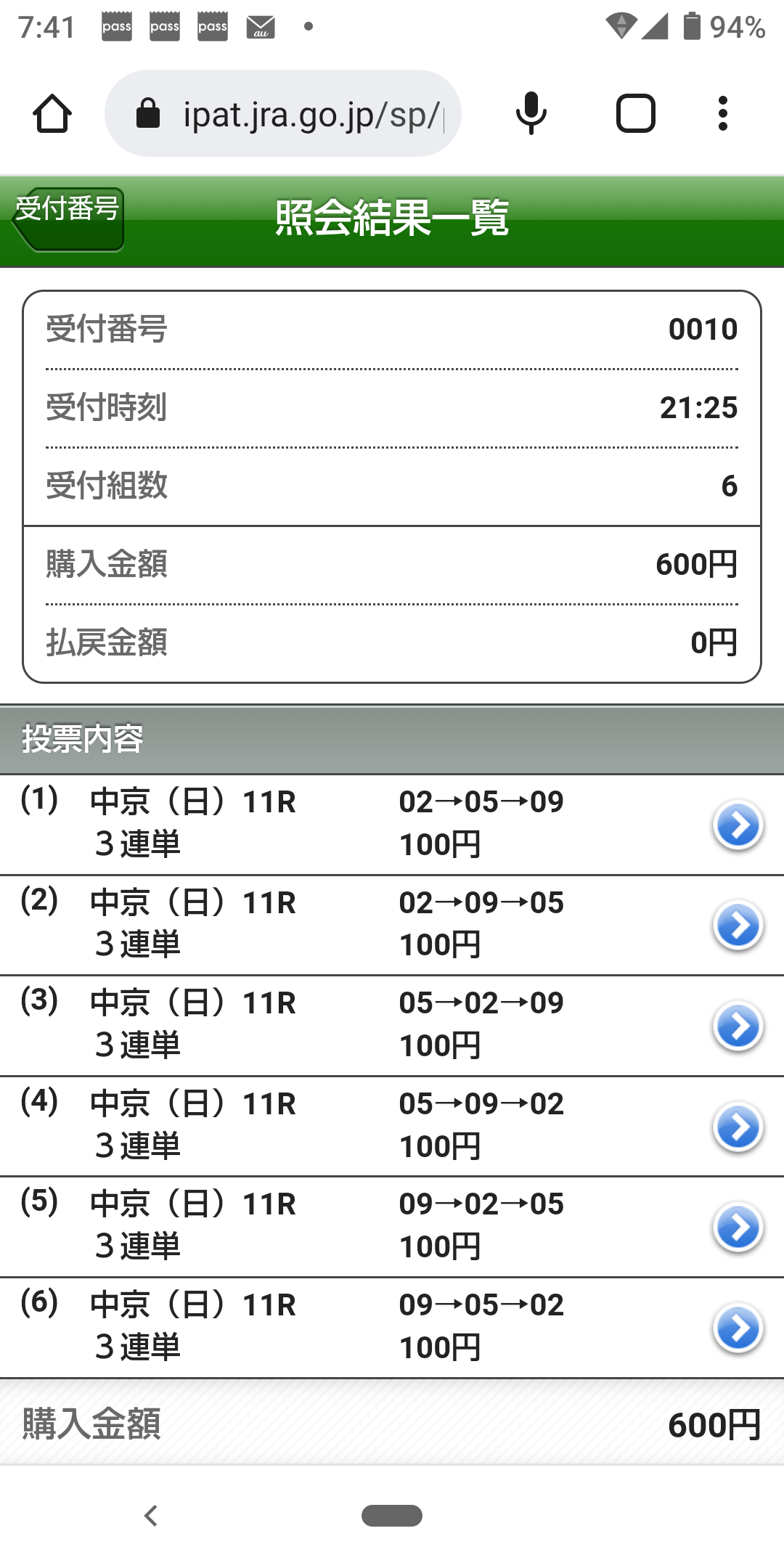The height and width of the screenshot is (1568, 784).
Task: Tap the system back arrow
Action: [x=151, y=1516]
